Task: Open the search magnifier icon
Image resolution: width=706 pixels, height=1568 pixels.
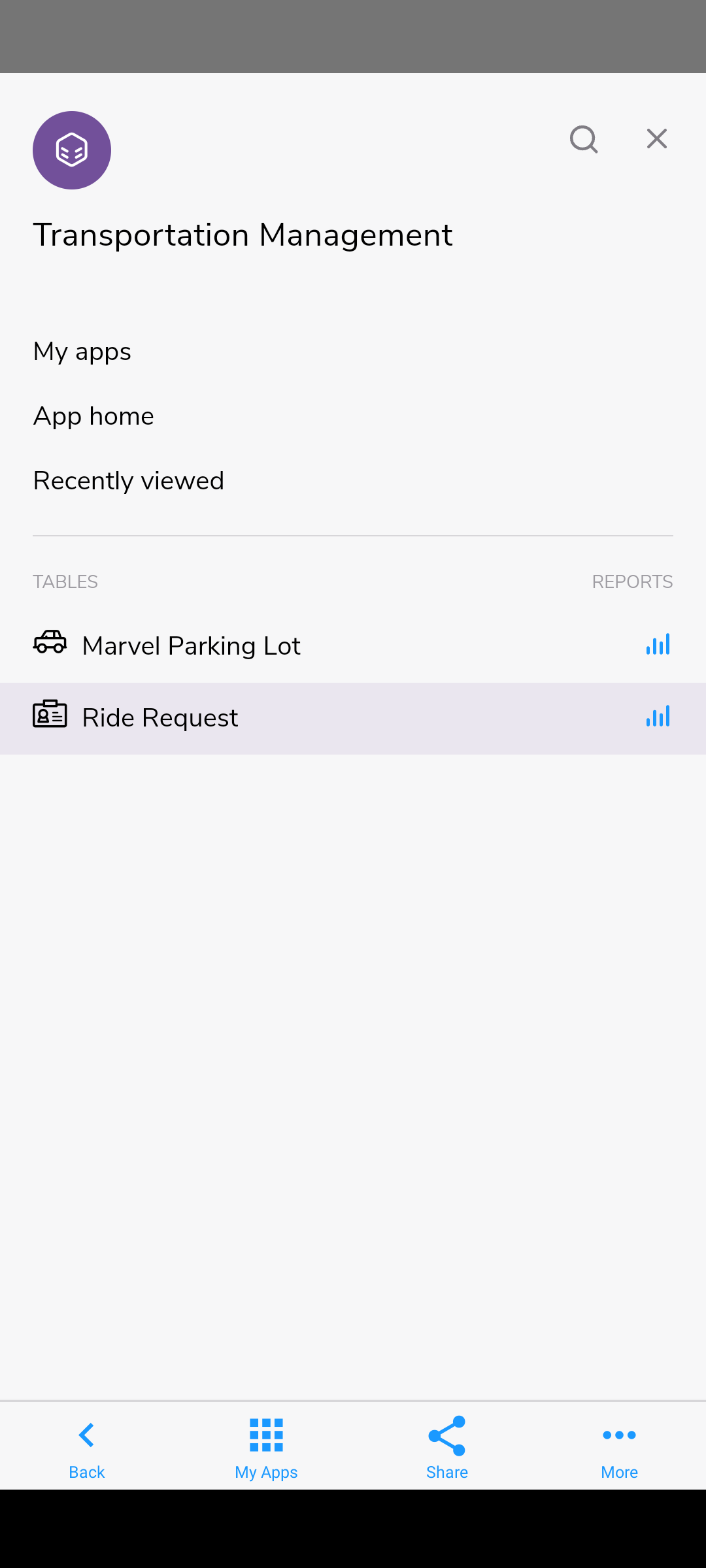Action: point(584,139)
